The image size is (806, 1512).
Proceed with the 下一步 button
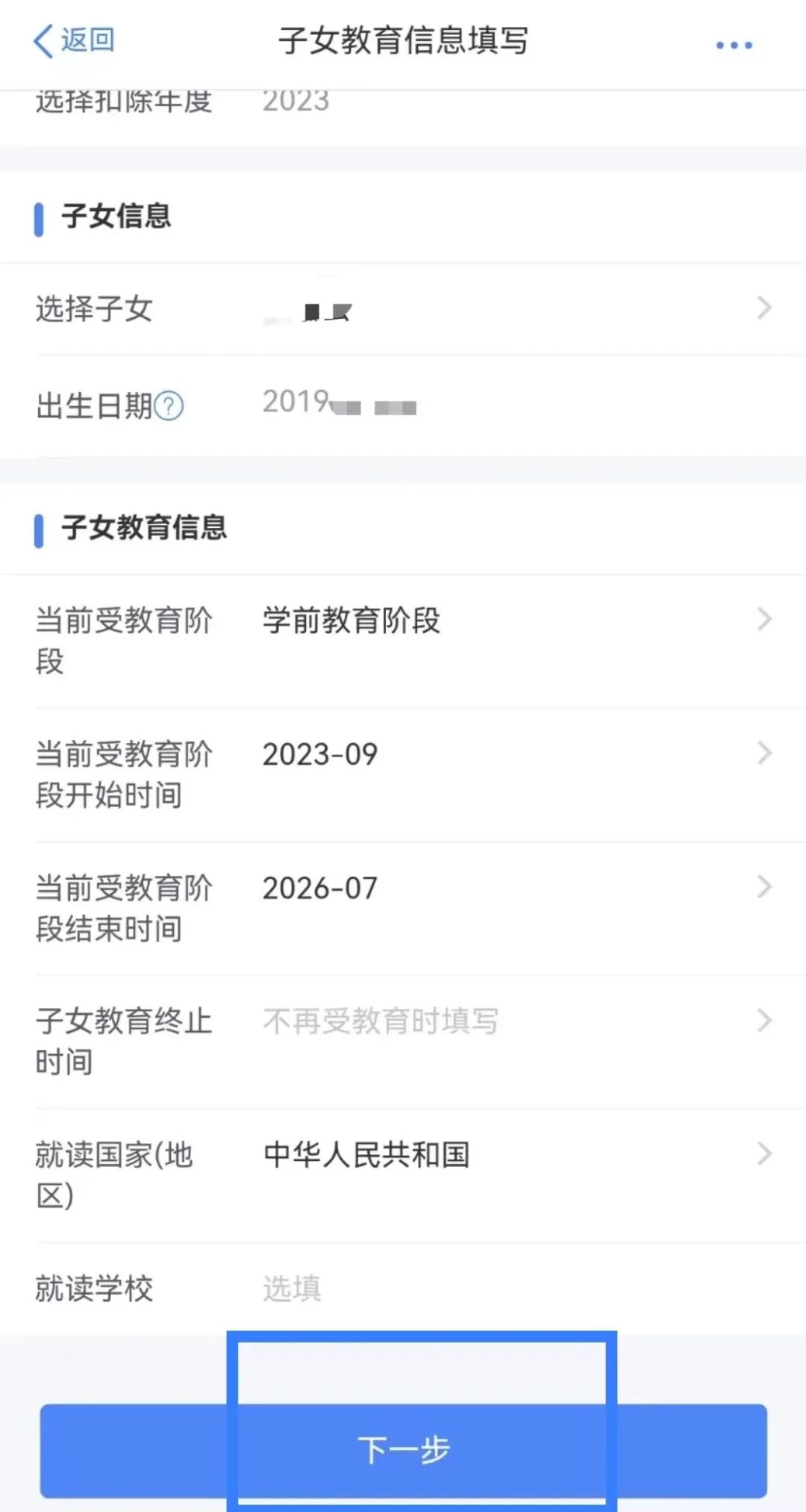pyautogui.click(x=403, y=1450)
